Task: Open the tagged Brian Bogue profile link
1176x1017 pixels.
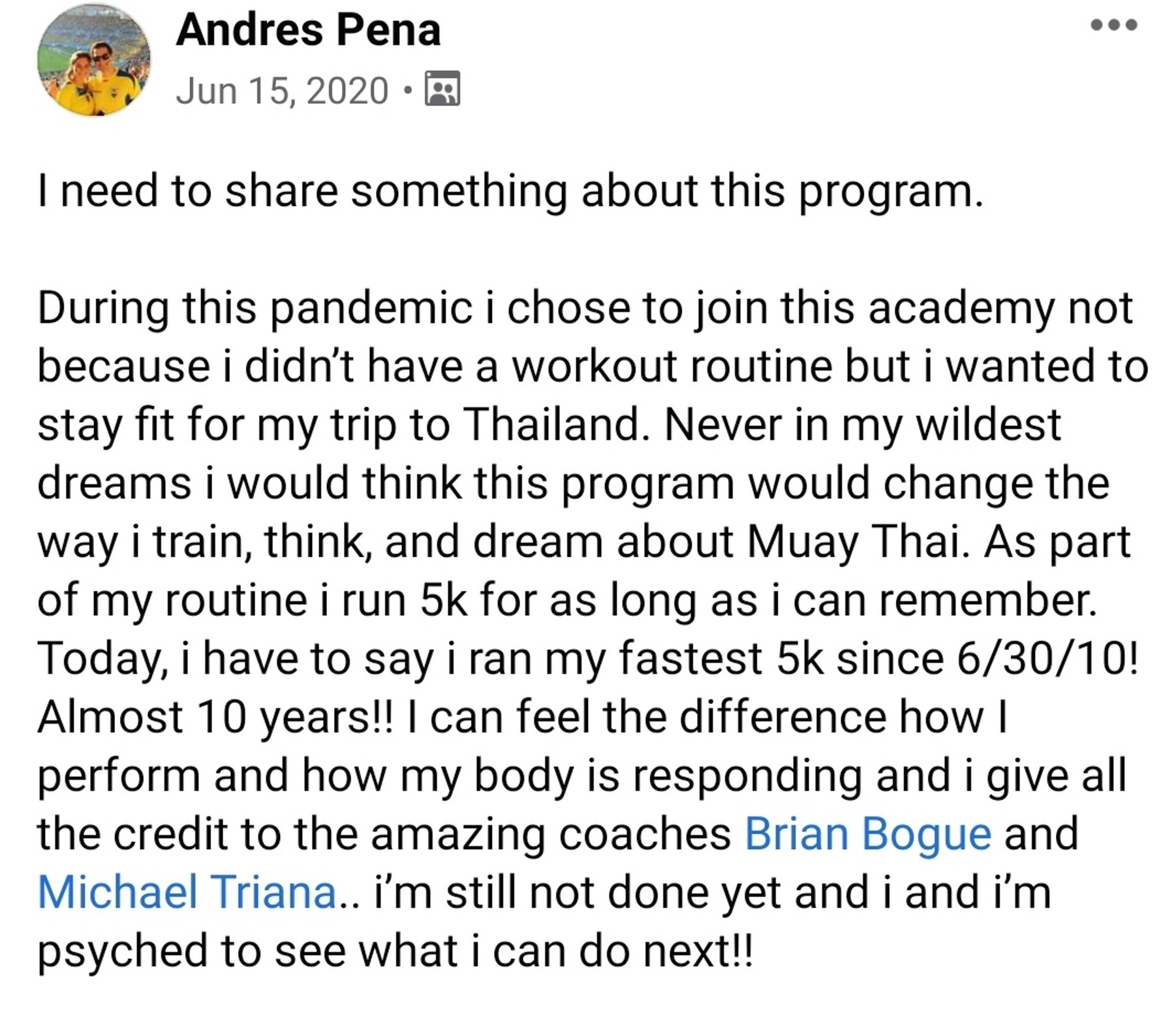Action: click(868, 834)
